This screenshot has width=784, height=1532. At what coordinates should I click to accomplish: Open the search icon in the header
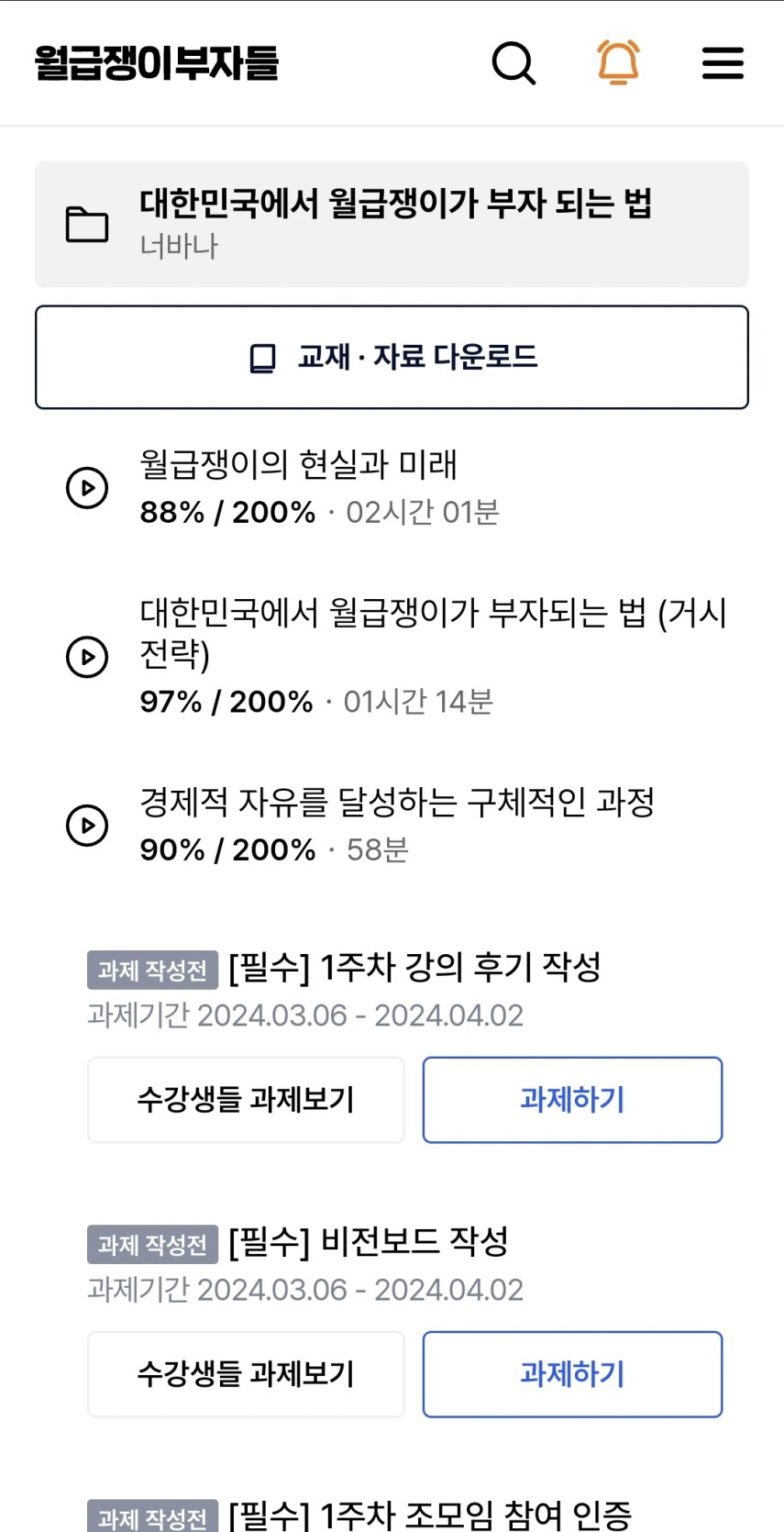(x=513, y=63)
